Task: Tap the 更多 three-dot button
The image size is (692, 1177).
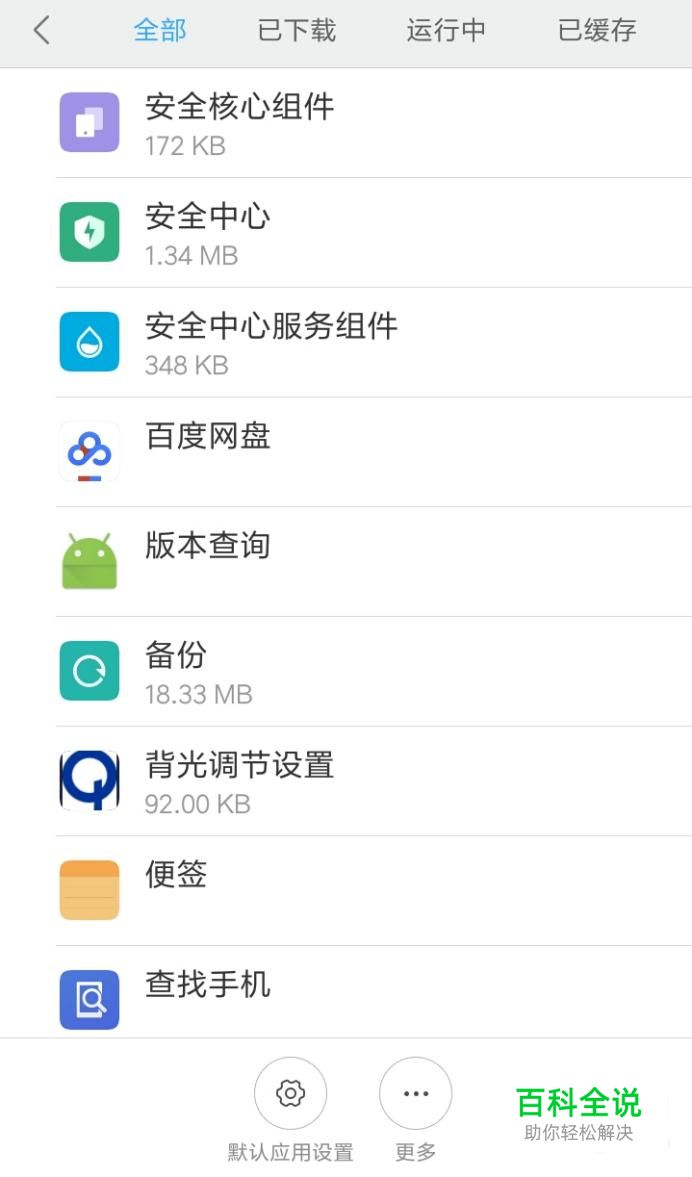Action: (416, 1094)
